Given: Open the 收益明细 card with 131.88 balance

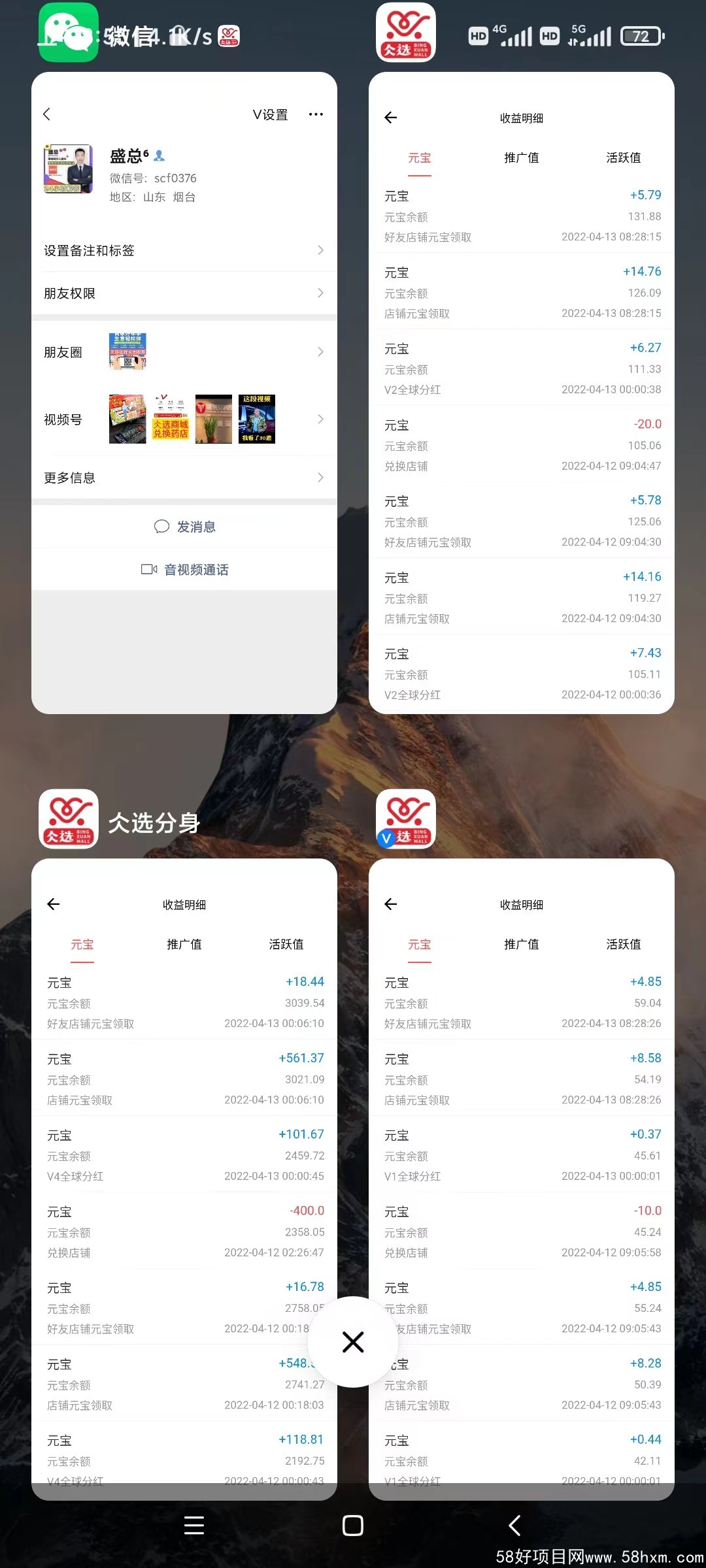Looking at the screenshot, I should [521, 392].
